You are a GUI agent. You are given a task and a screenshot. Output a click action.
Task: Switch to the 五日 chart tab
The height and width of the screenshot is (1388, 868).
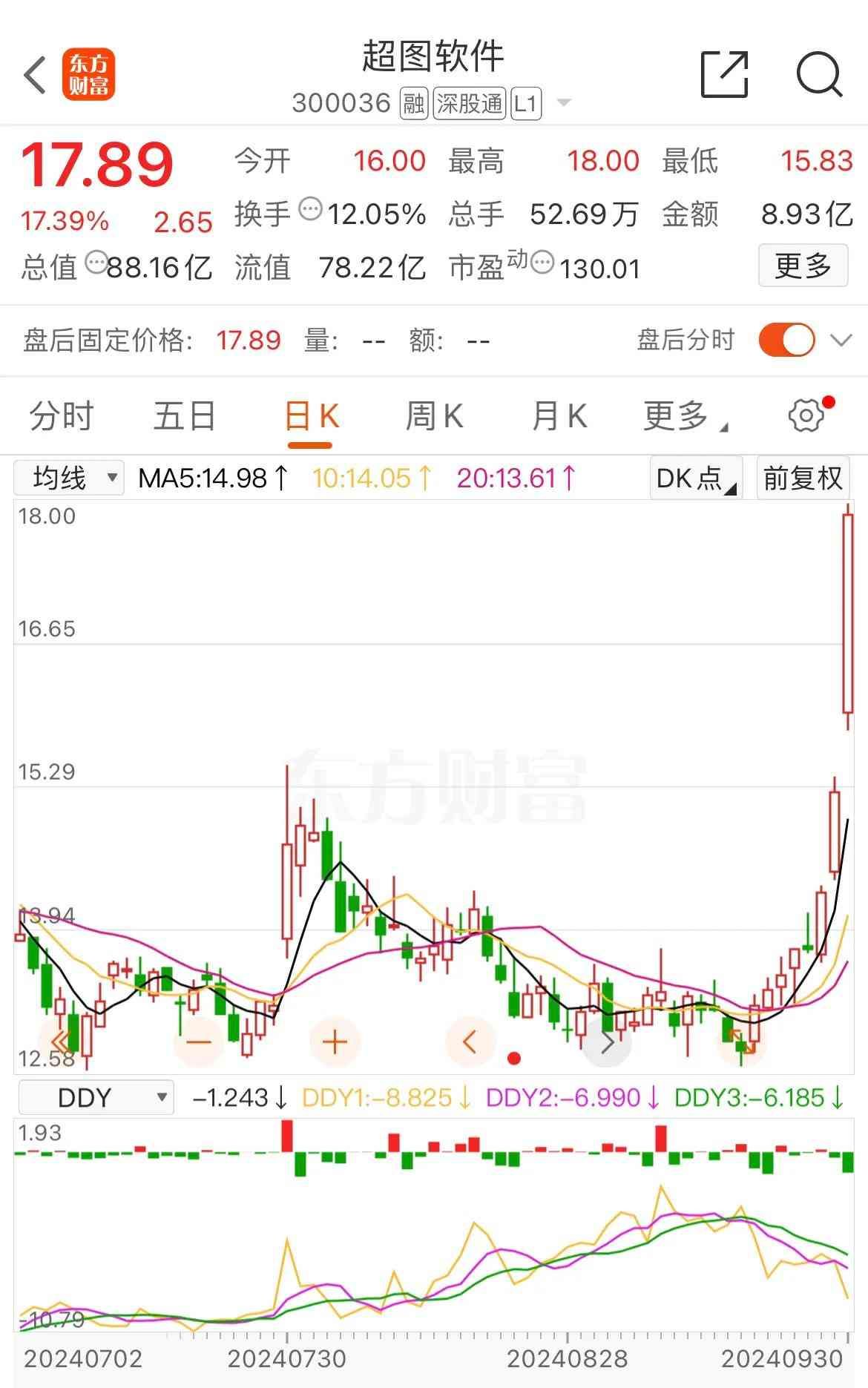tap(184, 415)
